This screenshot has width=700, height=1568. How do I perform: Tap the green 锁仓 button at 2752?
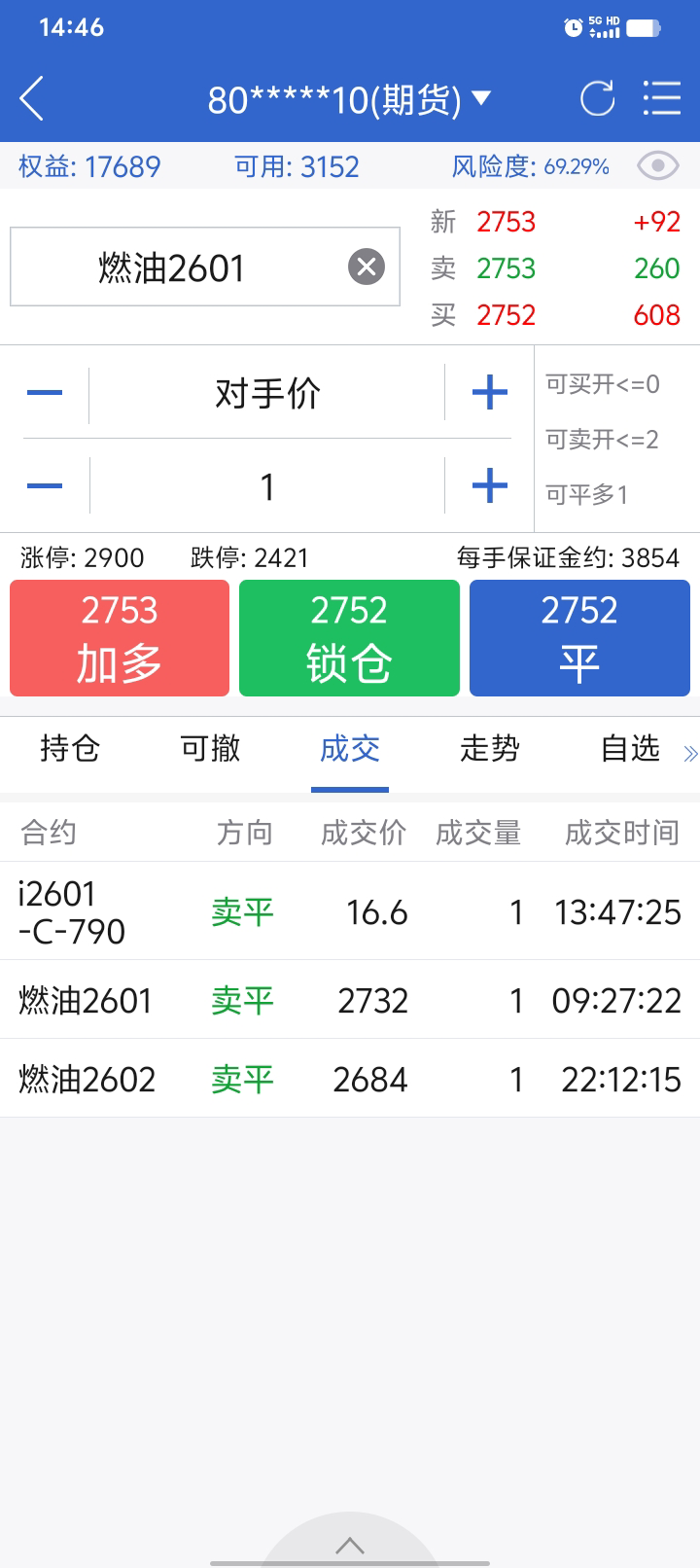pos(349,638)
